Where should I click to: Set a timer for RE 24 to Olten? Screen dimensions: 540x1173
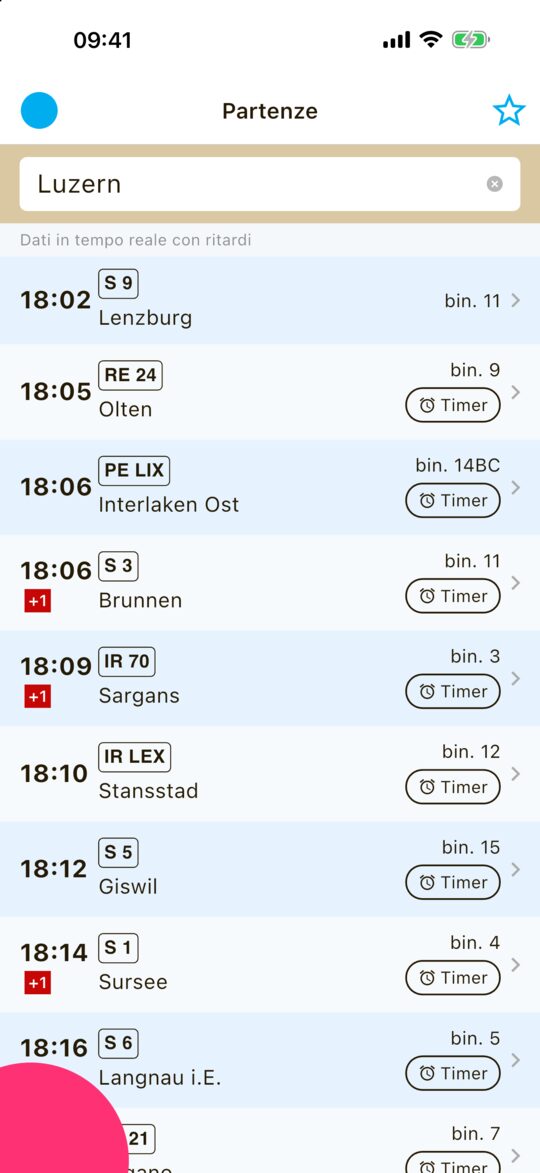pyautogui.click(x=452, y=405)
